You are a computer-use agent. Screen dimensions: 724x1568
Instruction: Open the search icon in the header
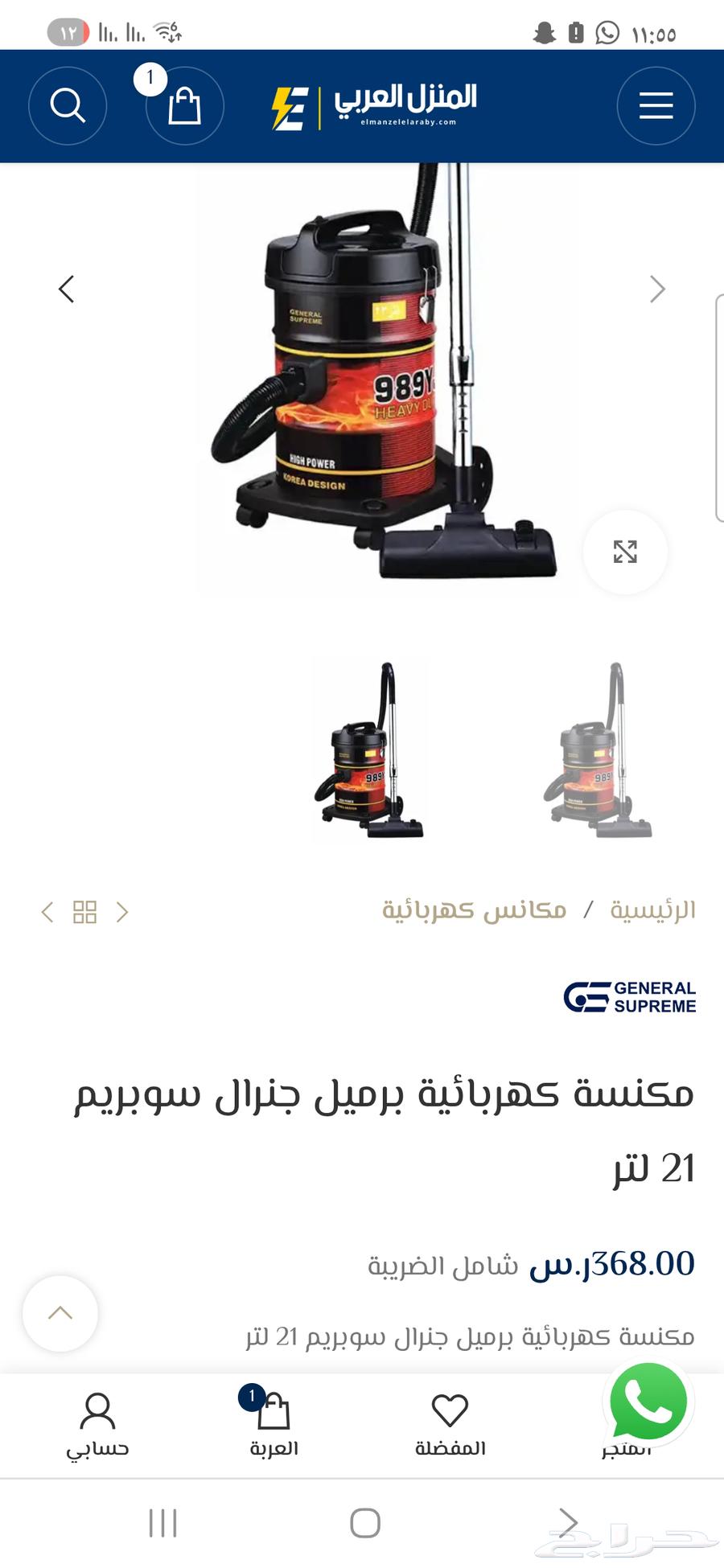click(x=68, y=105)
